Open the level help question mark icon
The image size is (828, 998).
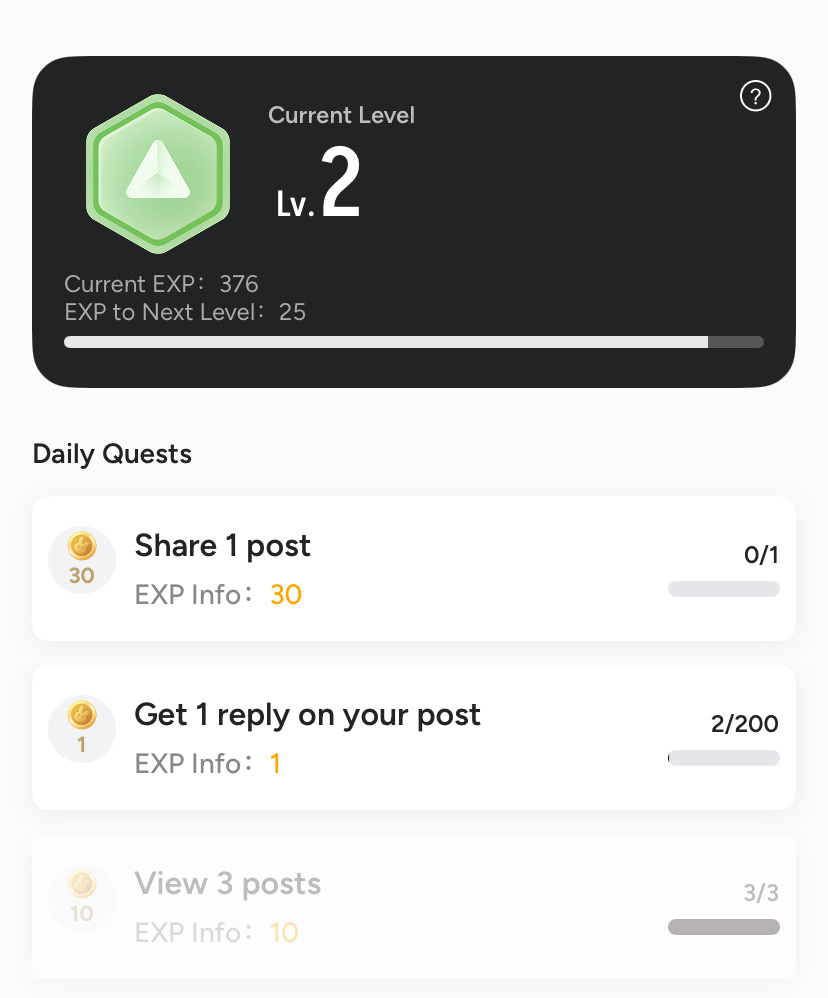click(x=755, y=97)
